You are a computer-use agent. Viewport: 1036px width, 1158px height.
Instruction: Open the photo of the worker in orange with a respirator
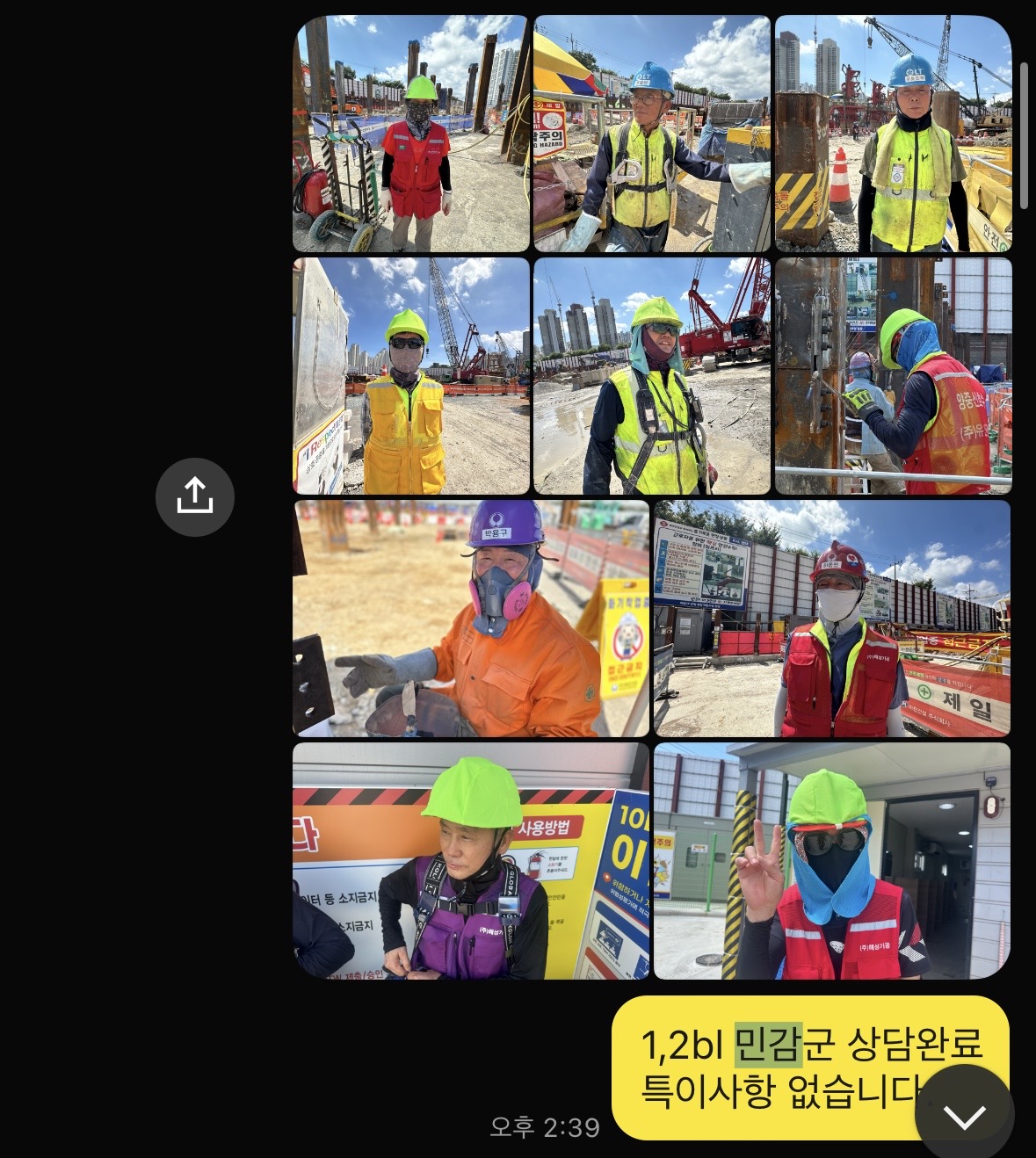[470, 619]
